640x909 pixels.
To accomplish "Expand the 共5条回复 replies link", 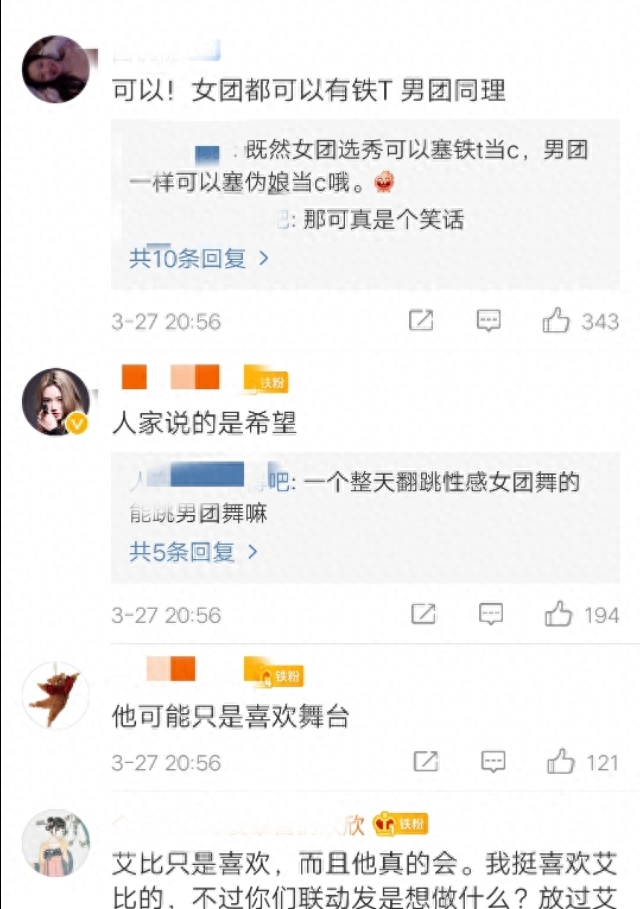I will coord(193,551).
